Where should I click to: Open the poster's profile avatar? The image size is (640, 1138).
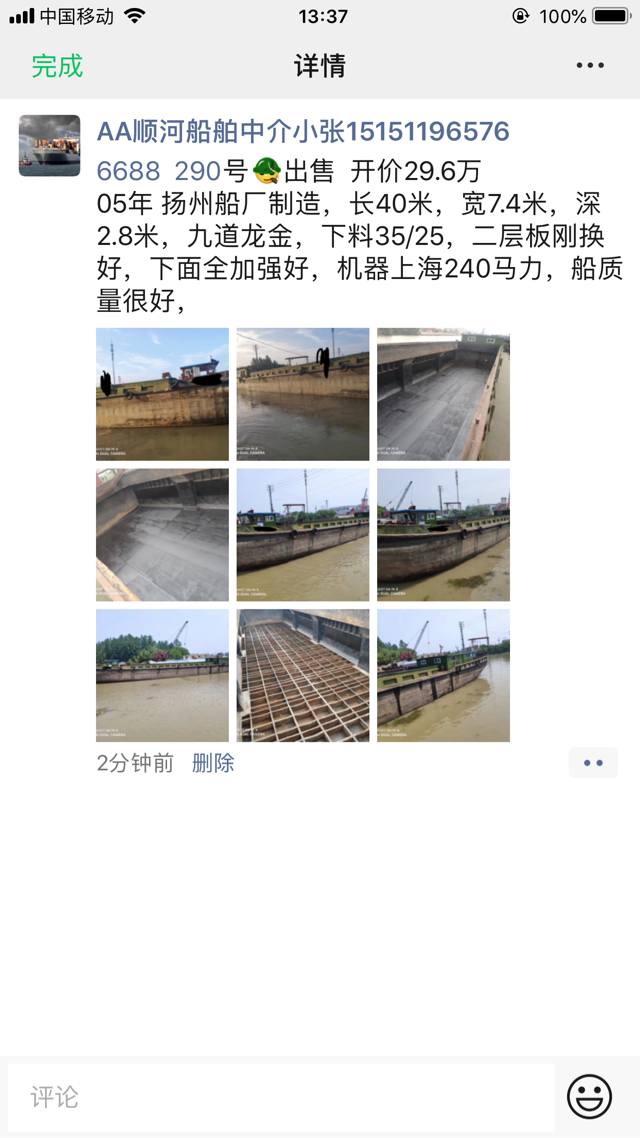tap(49, 146)
